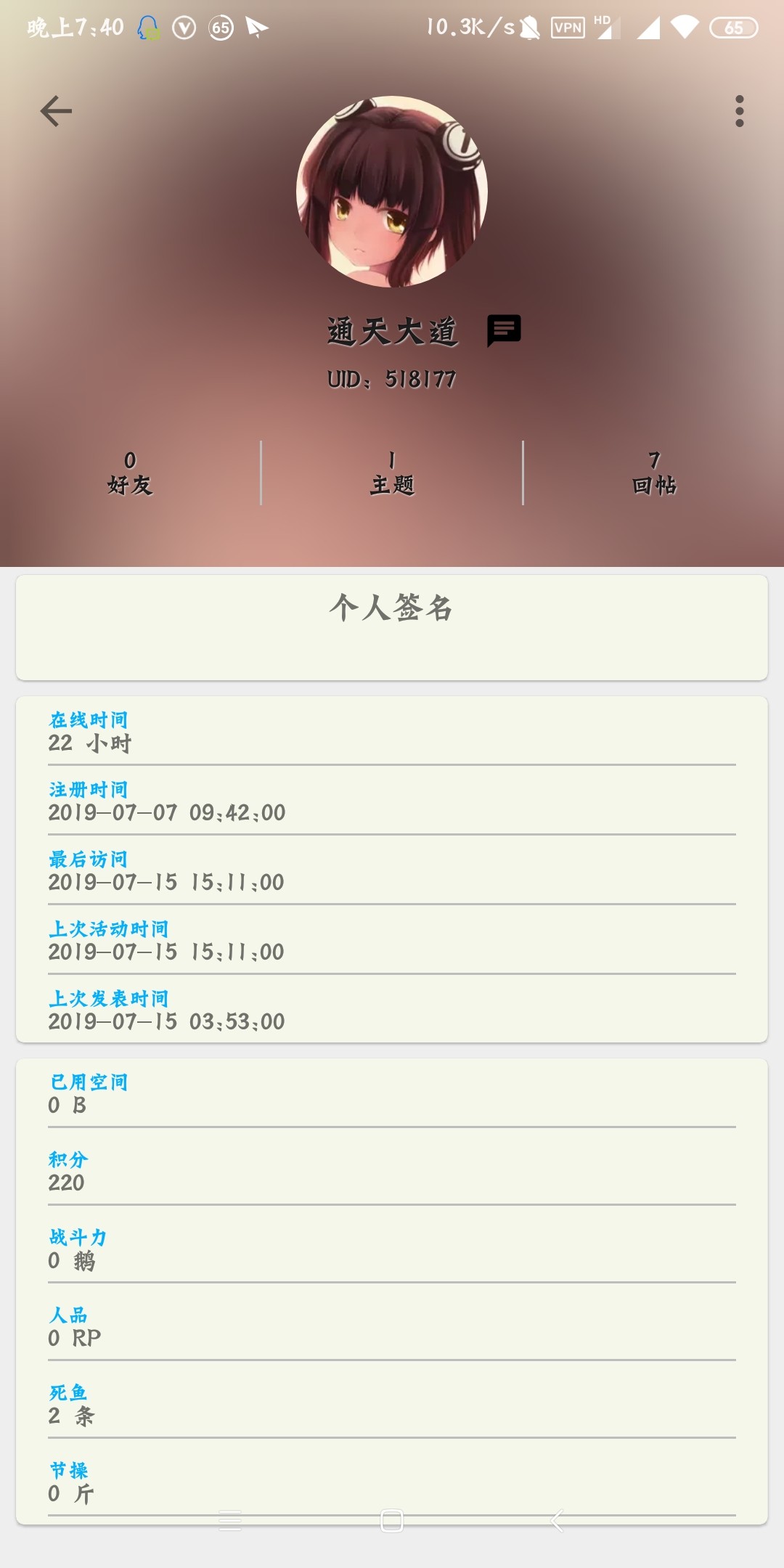The image size is (784, 1568).
Task: View the profile avatar picture
Action: [392, 192]
